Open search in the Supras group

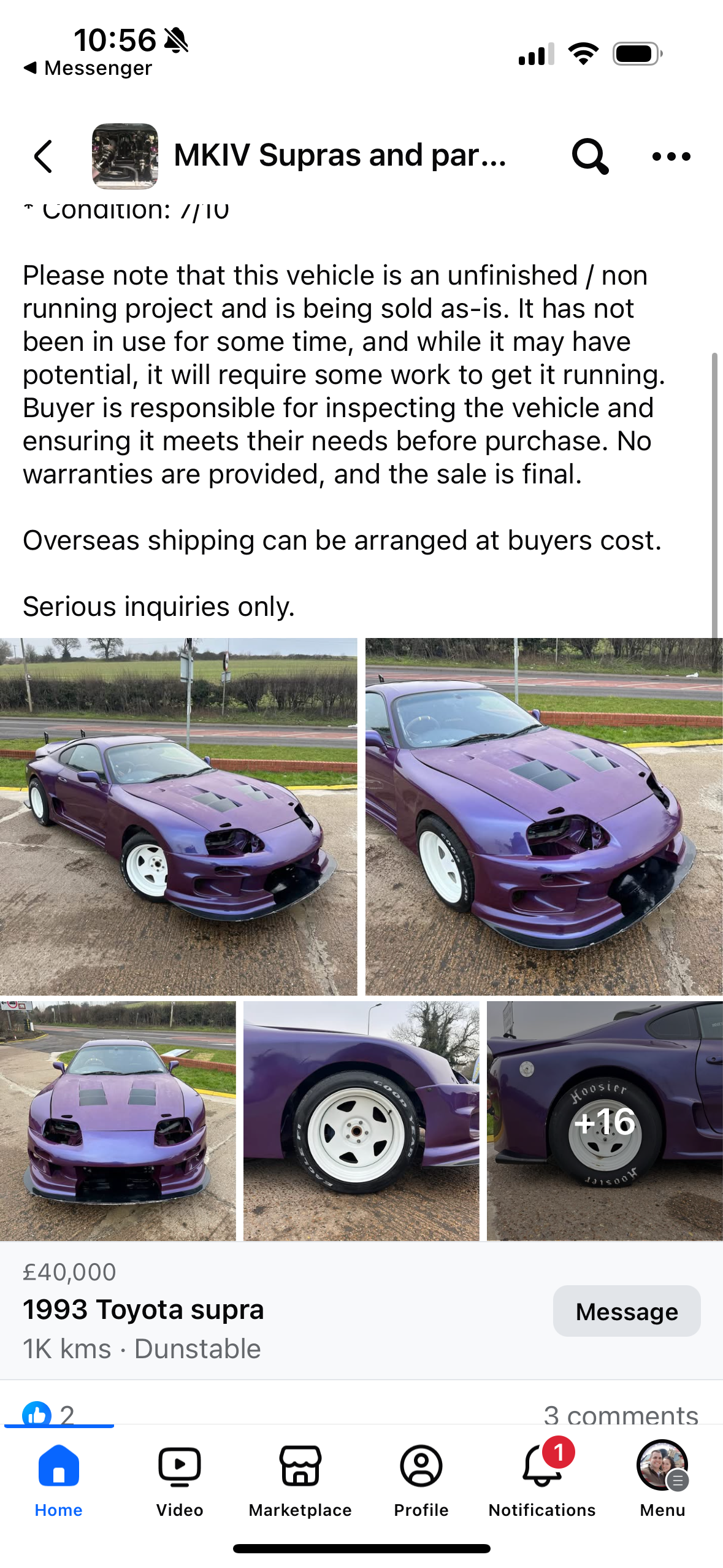[x=589, y=156]
